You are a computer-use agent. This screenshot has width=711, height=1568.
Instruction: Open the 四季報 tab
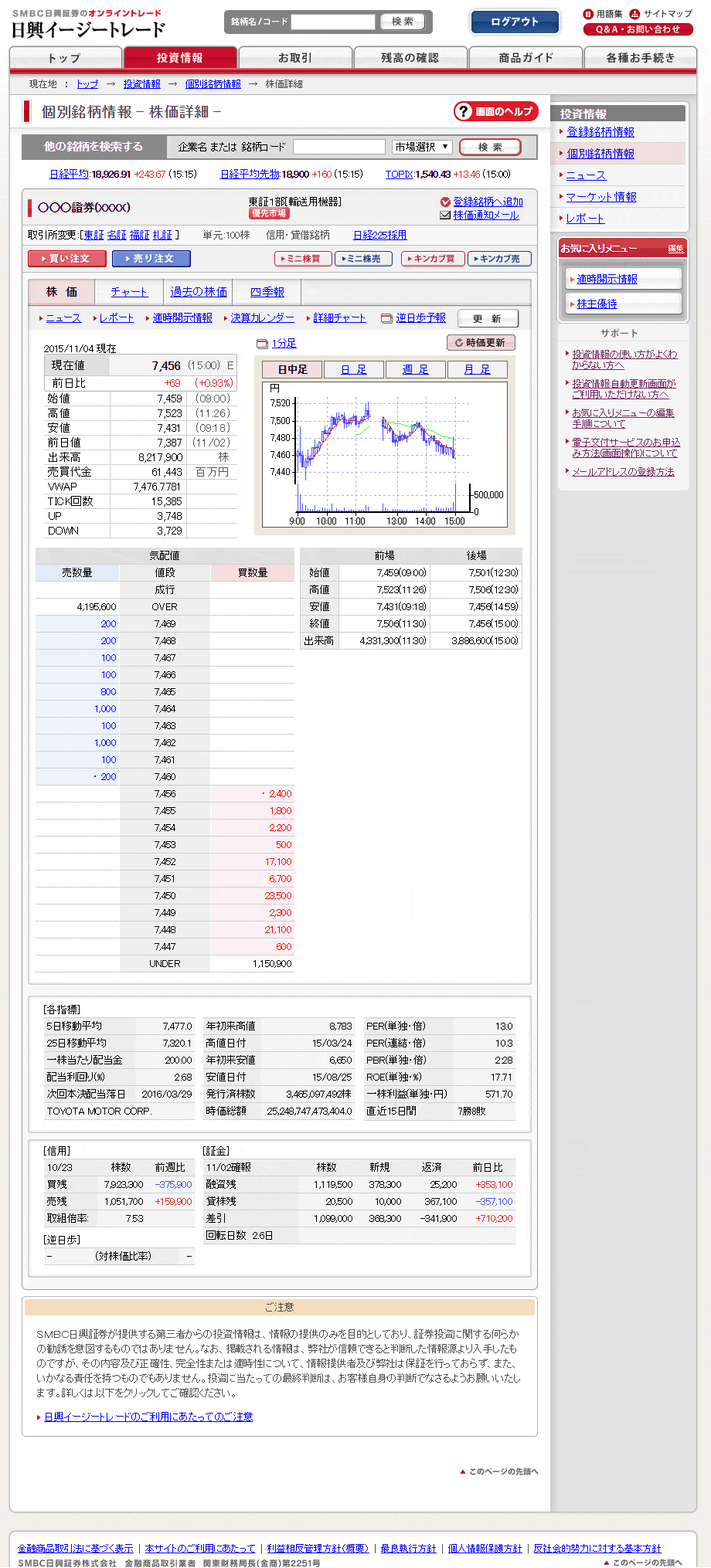click(x=267, y=292)
